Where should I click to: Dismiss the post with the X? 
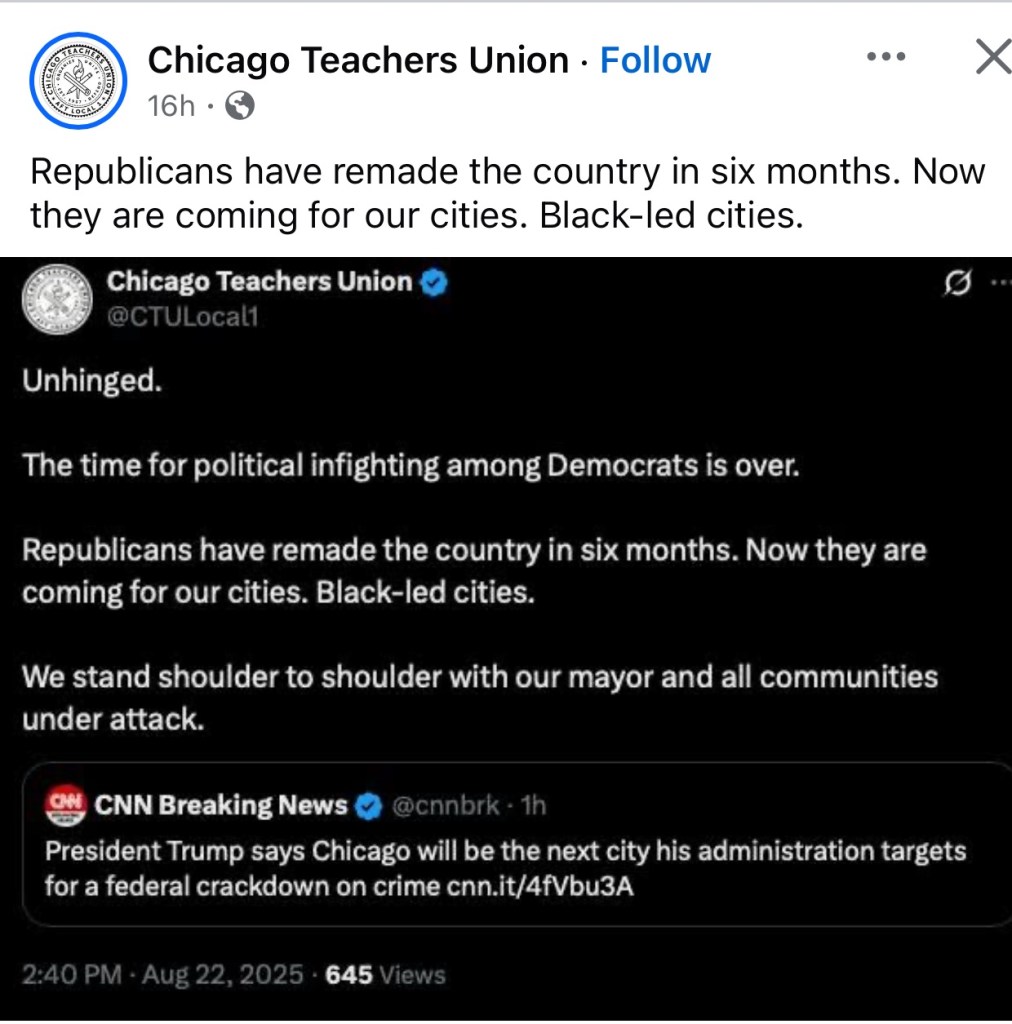992,58
